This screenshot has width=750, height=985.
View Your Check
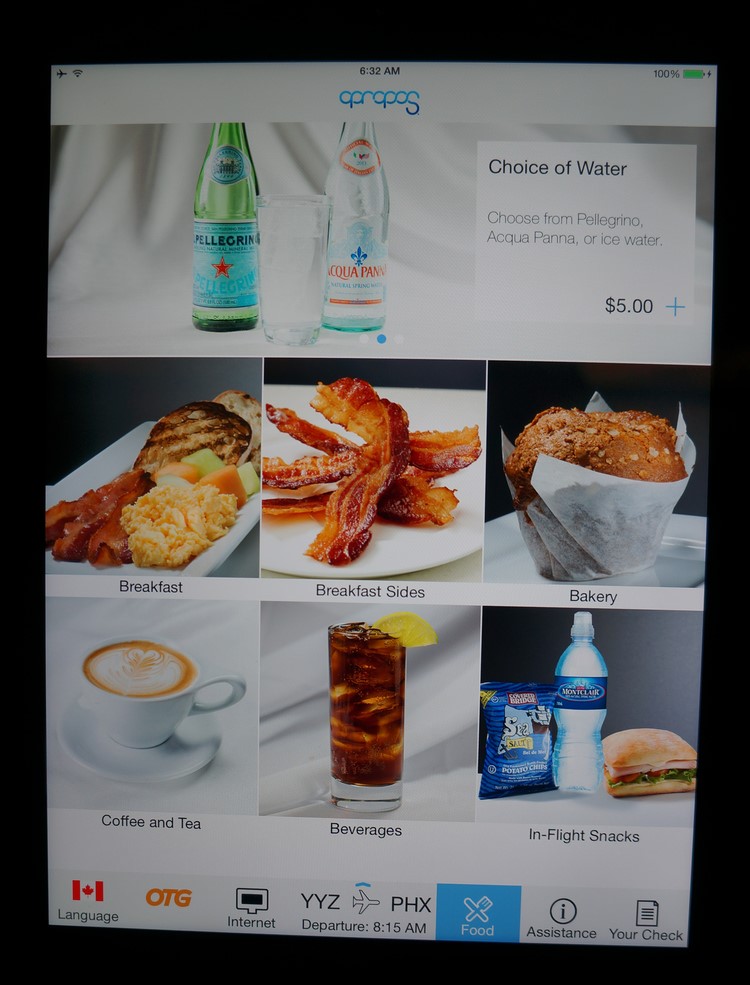click(646, 919)
